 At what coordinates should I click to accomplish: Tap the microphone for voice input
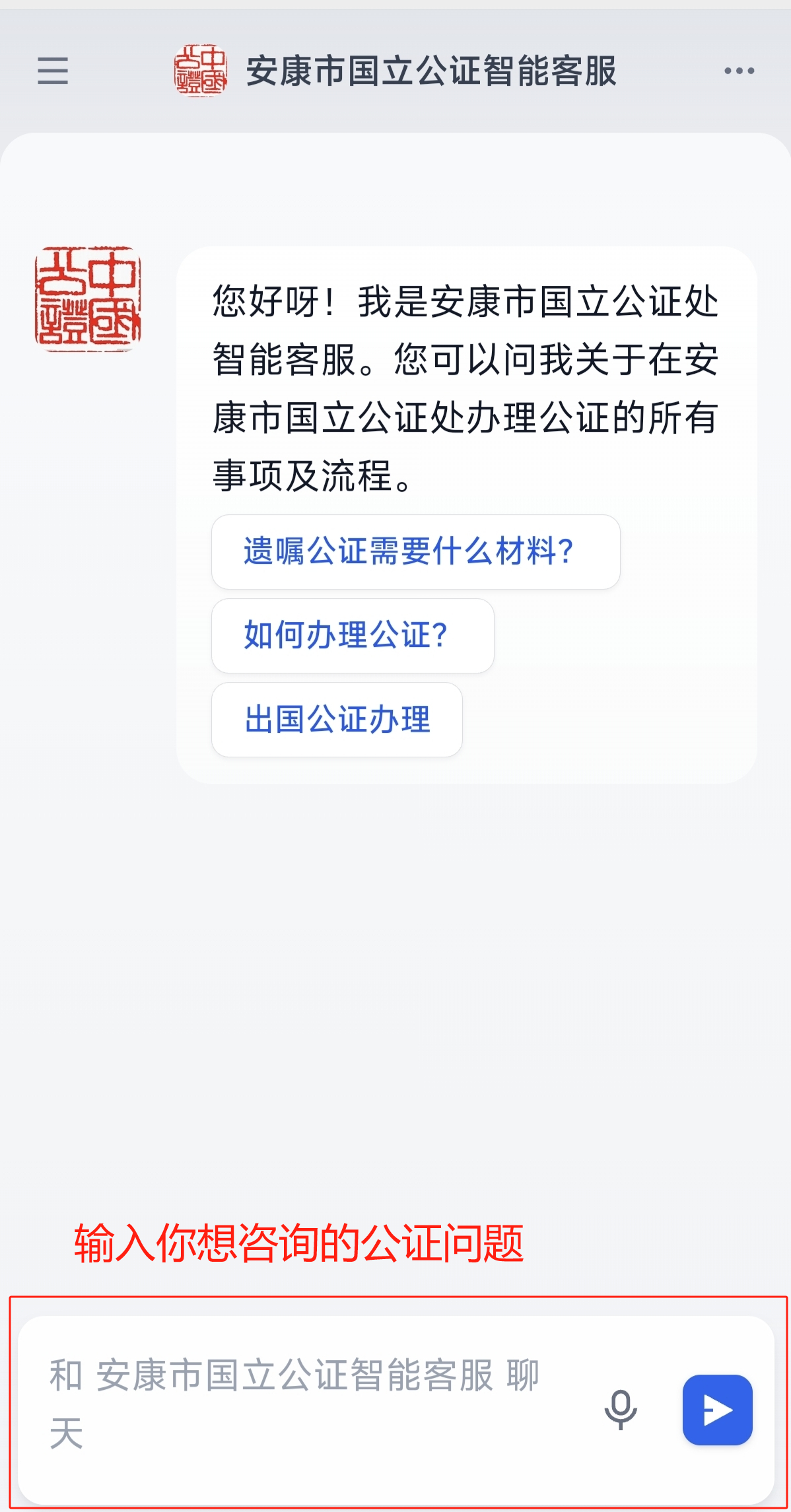pyautogui.click(x=621, y=1410)
